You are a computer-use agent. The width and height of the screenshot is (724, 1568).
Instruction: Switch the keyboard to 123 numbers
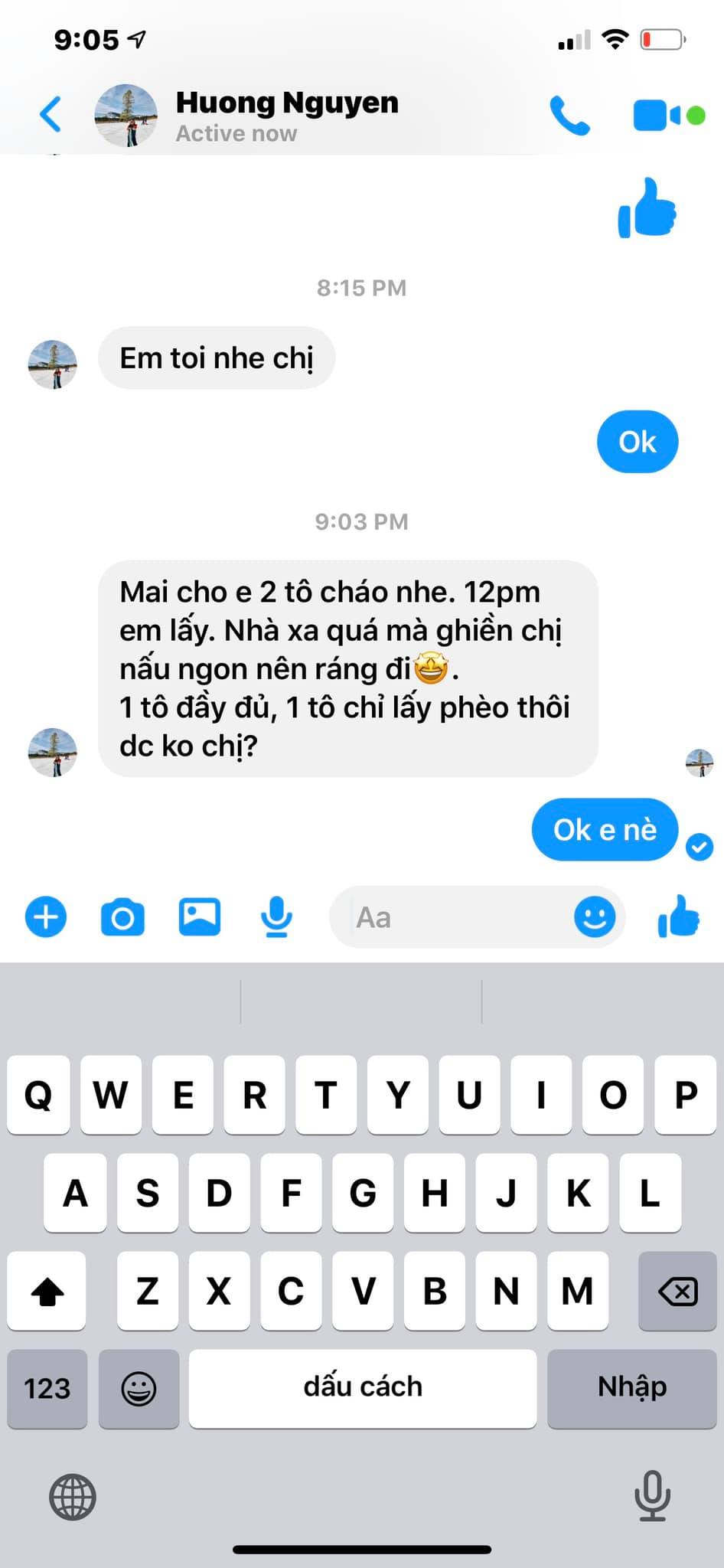pos(47,1388)
